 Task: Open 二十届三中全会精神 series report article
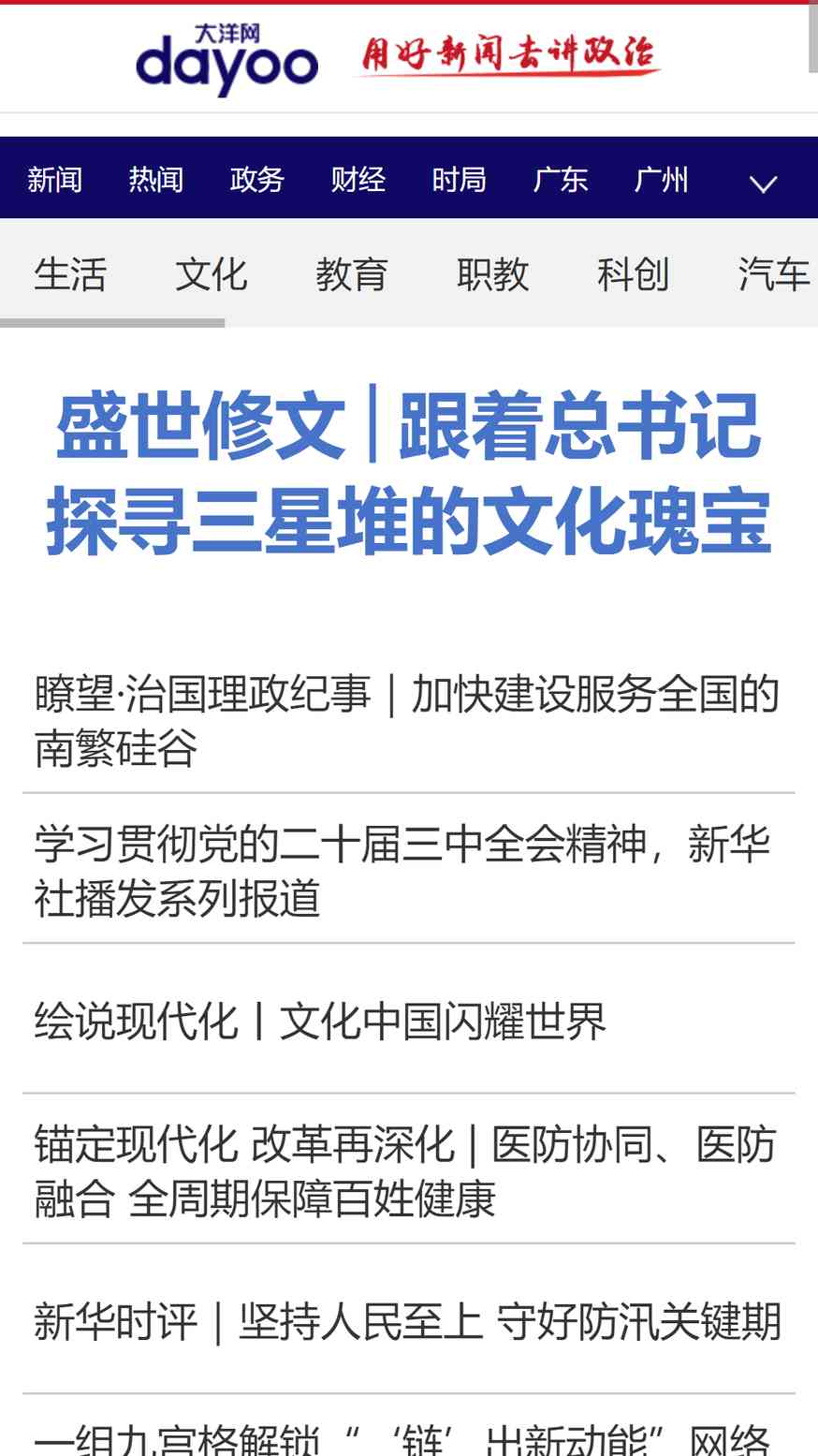[402, 871]
